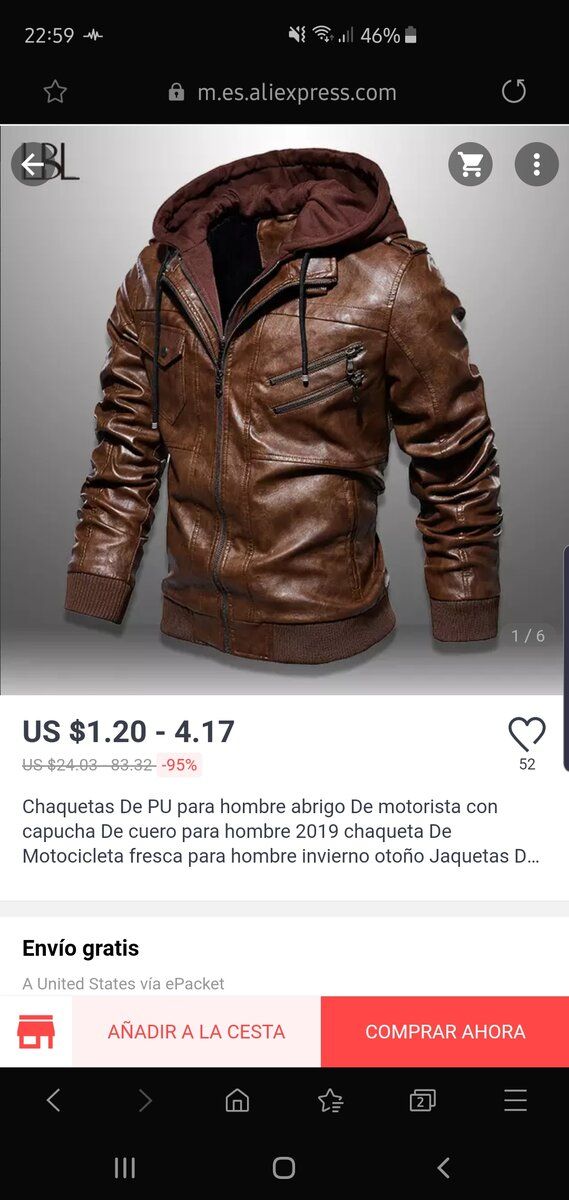The image size is (569, 1200).
Task: Bookmark this page with the star icon
Action: [55, 92]
